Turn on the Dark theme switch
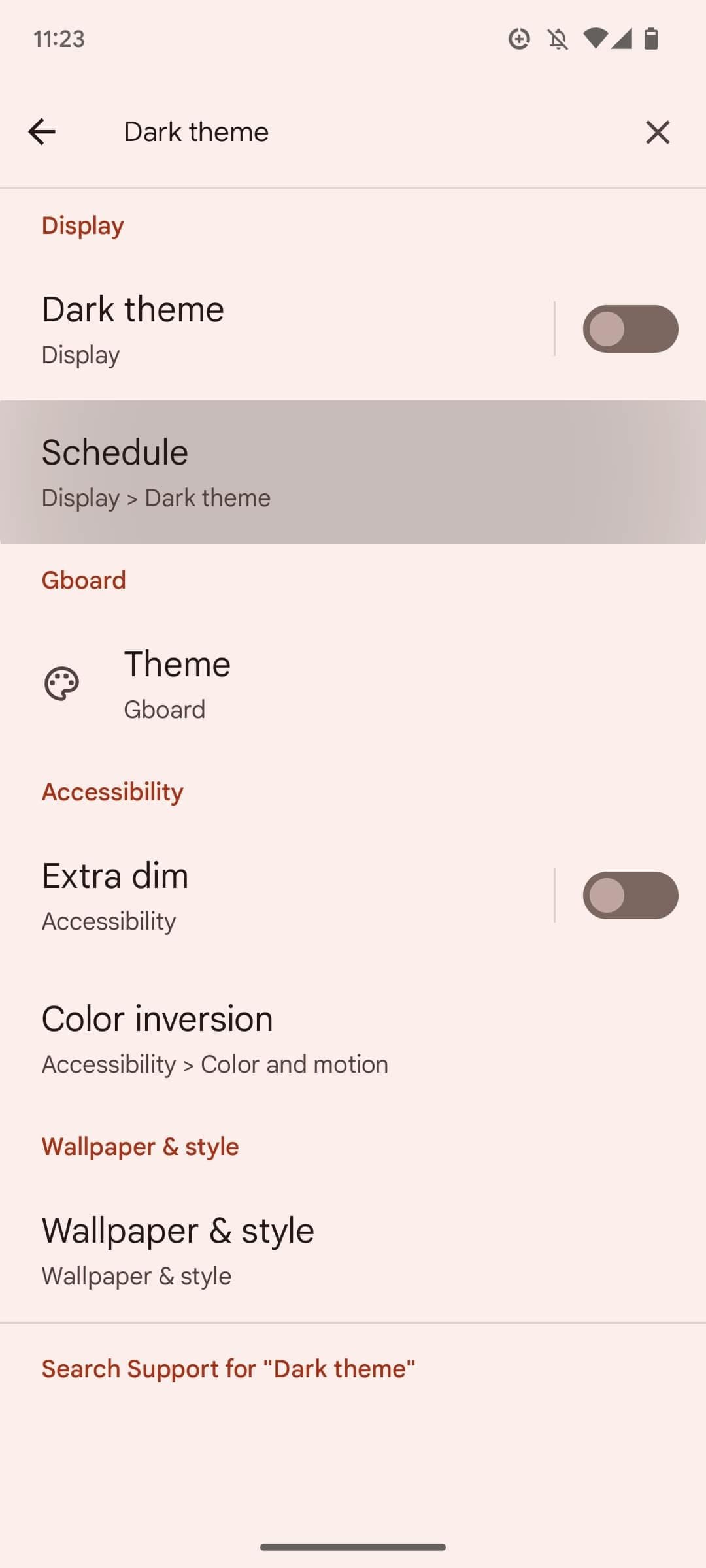The height and width of the screenshot is (1568, 706). (x=630, y=329)
